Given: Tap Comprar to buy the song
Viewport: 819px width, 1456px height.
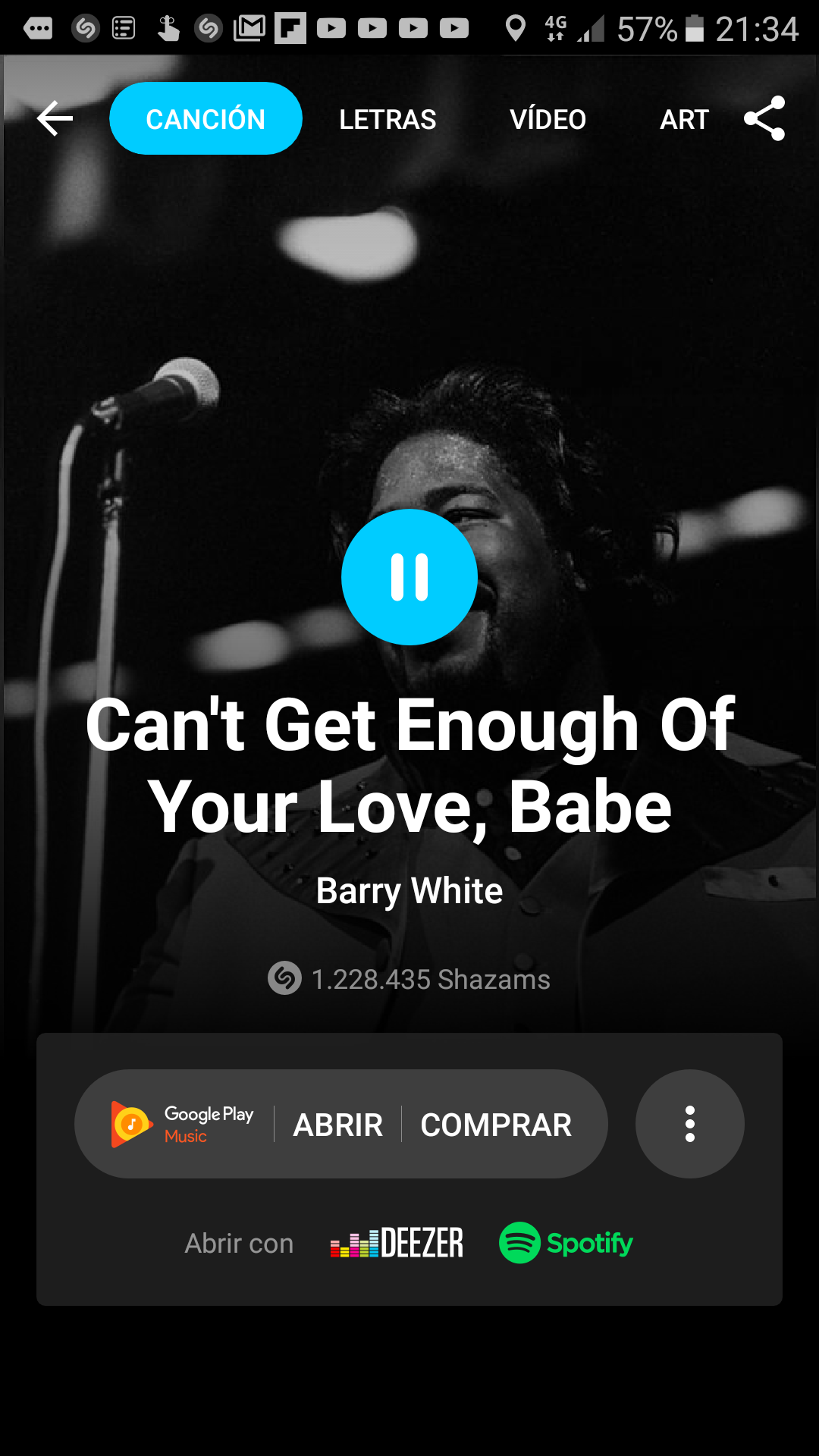Looking at the screenshot, I should point(496,1125).
